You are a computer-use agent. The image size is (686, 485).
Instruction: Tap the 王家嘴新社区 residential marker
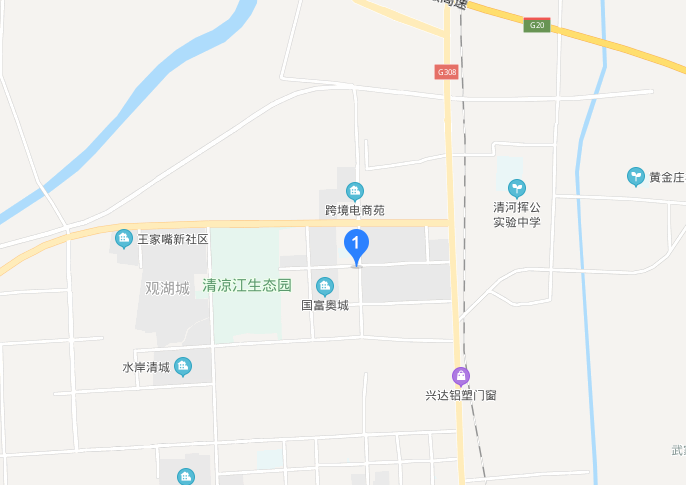click(x=124, y=238)
